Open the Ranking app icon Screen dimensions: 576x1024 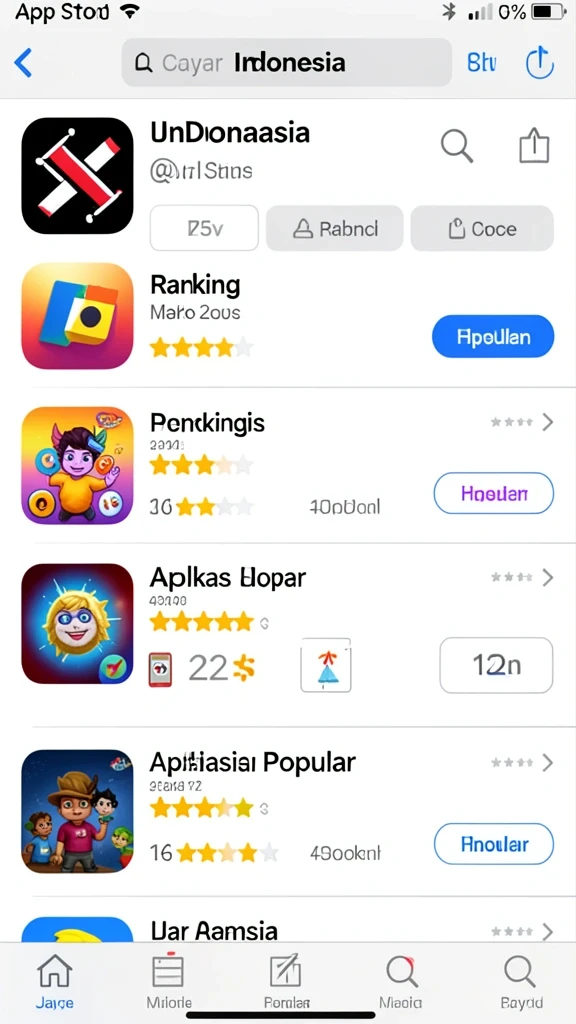coord(77,316)
